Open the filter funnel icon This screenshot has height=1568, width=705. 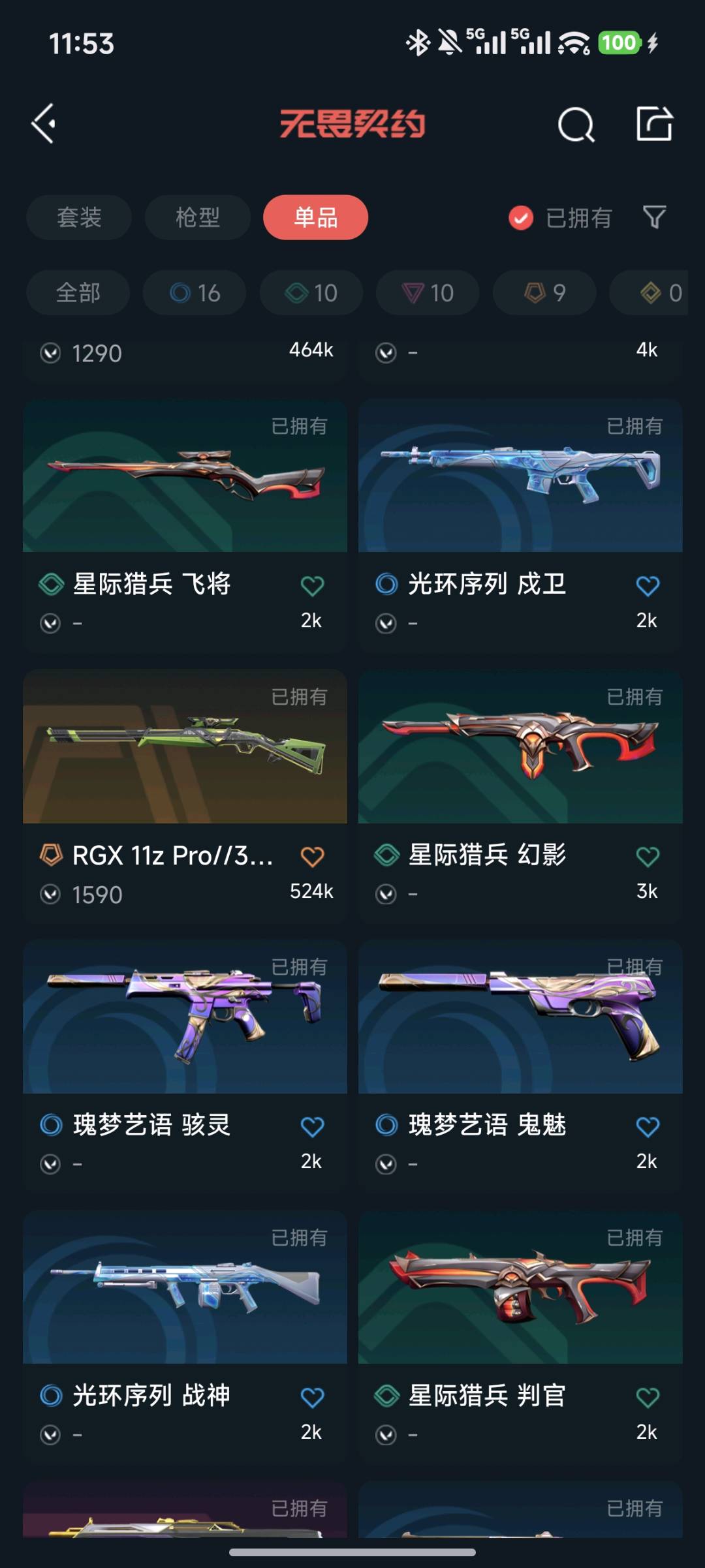(654, 217)
